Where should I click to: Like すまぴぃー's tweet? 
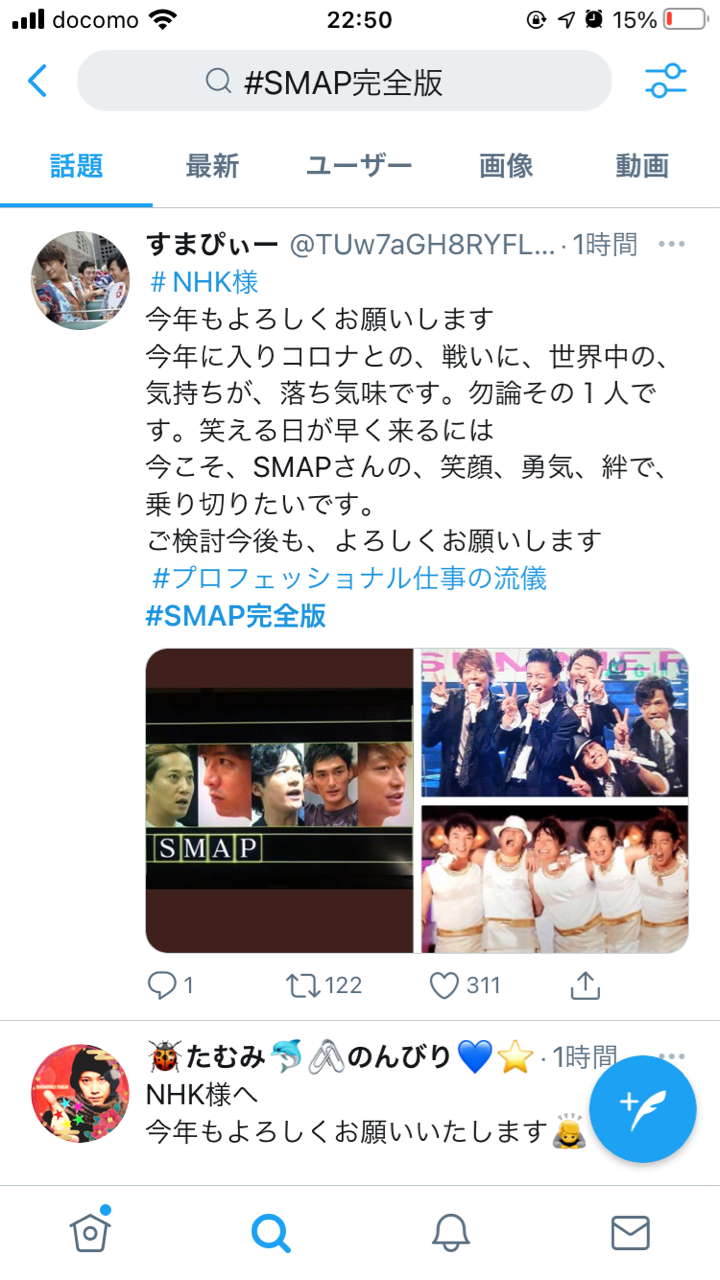465,986
